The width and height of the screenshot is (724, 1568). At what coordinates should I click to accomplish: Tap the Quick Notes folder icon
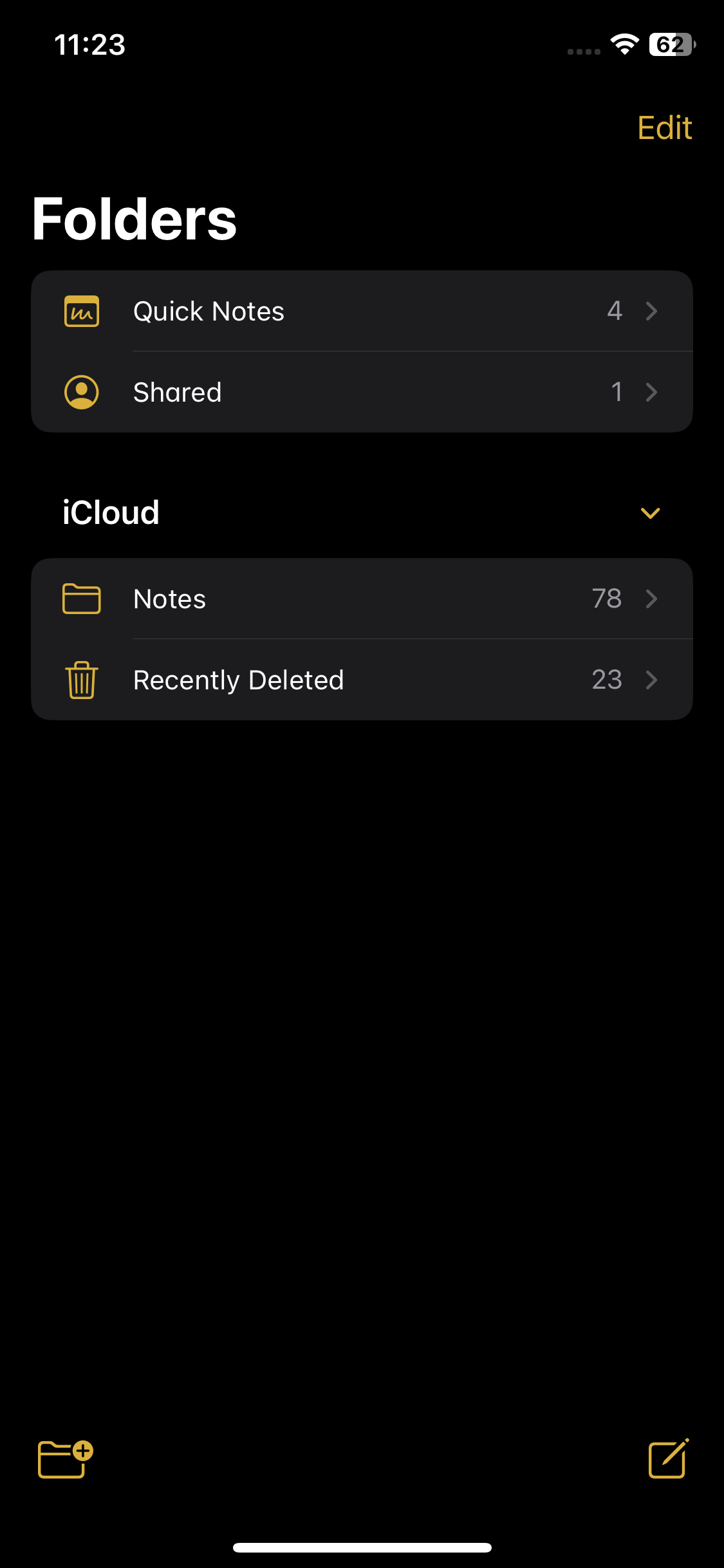click(x=80, y=311)
